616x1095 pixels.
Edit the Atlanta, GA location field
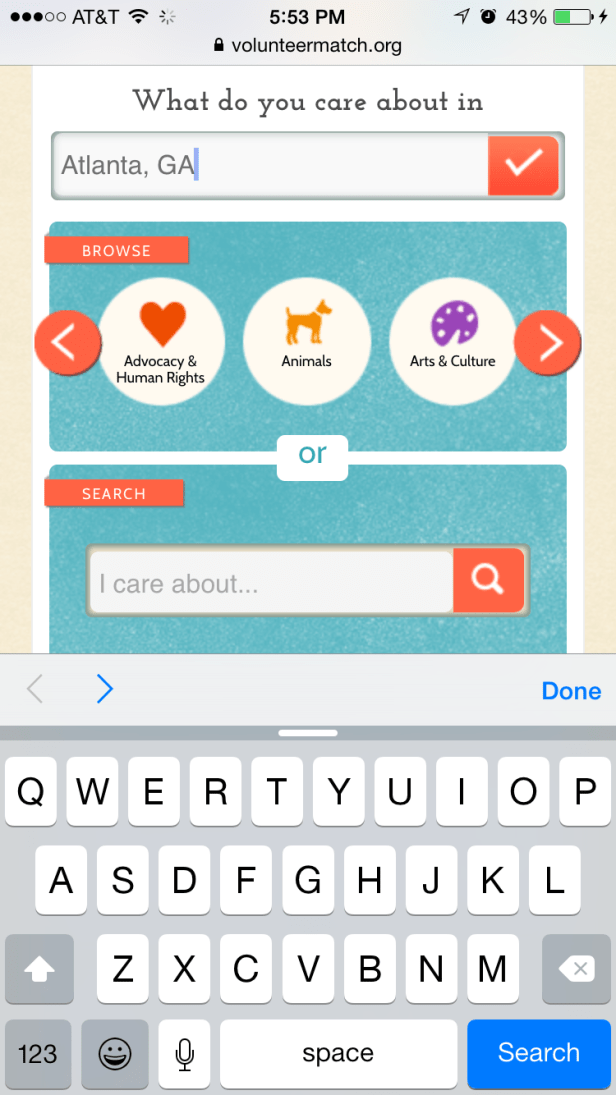[x=270, y=166]
